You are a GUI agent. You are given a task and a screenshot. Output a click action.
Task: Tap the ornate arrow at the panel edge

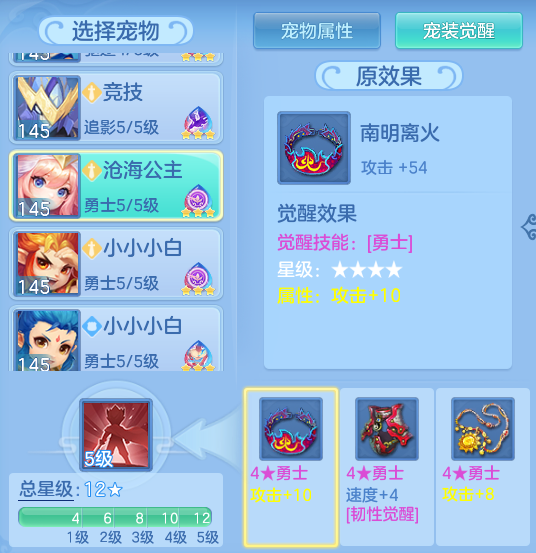(x=529, y=227)
